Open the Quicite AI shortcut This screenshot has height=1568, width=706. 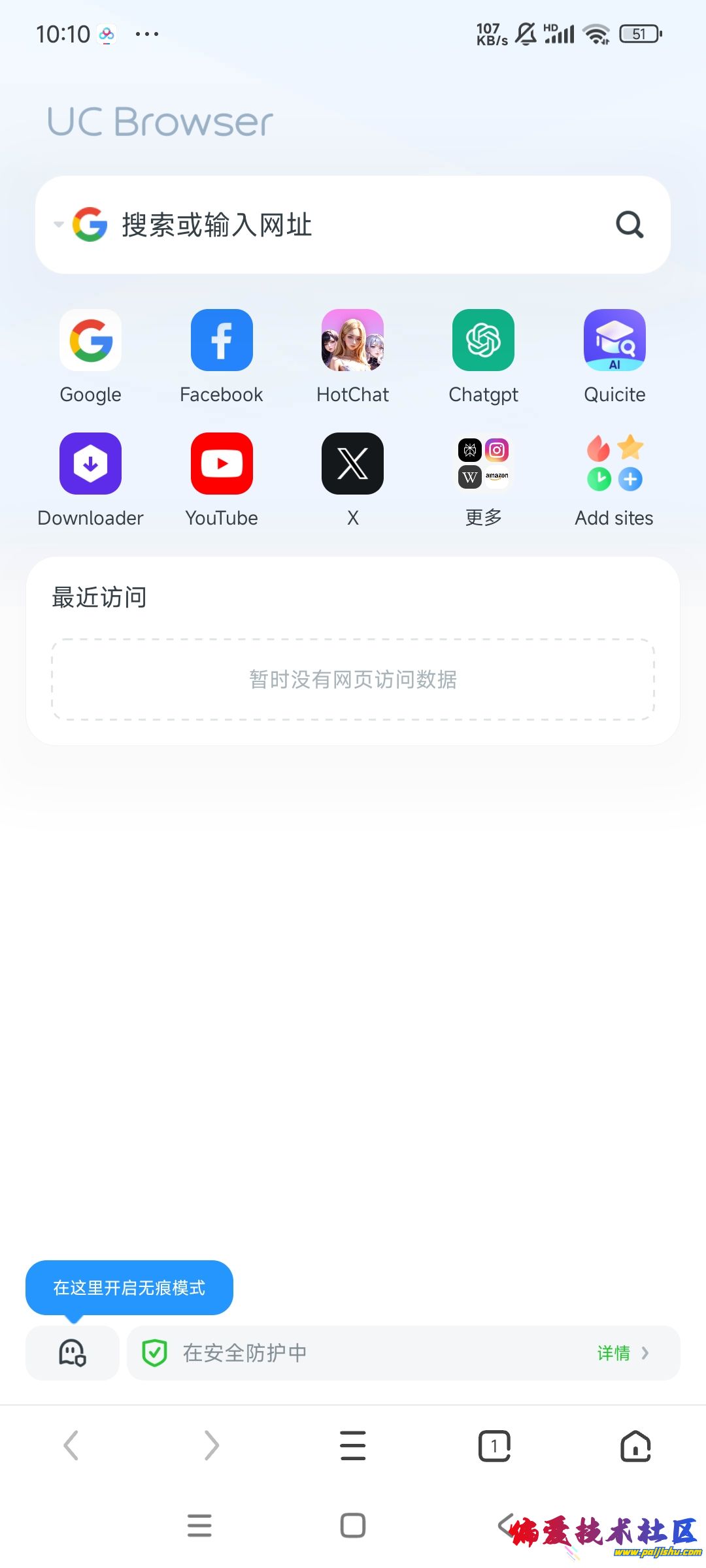click(x=614, y=340)
